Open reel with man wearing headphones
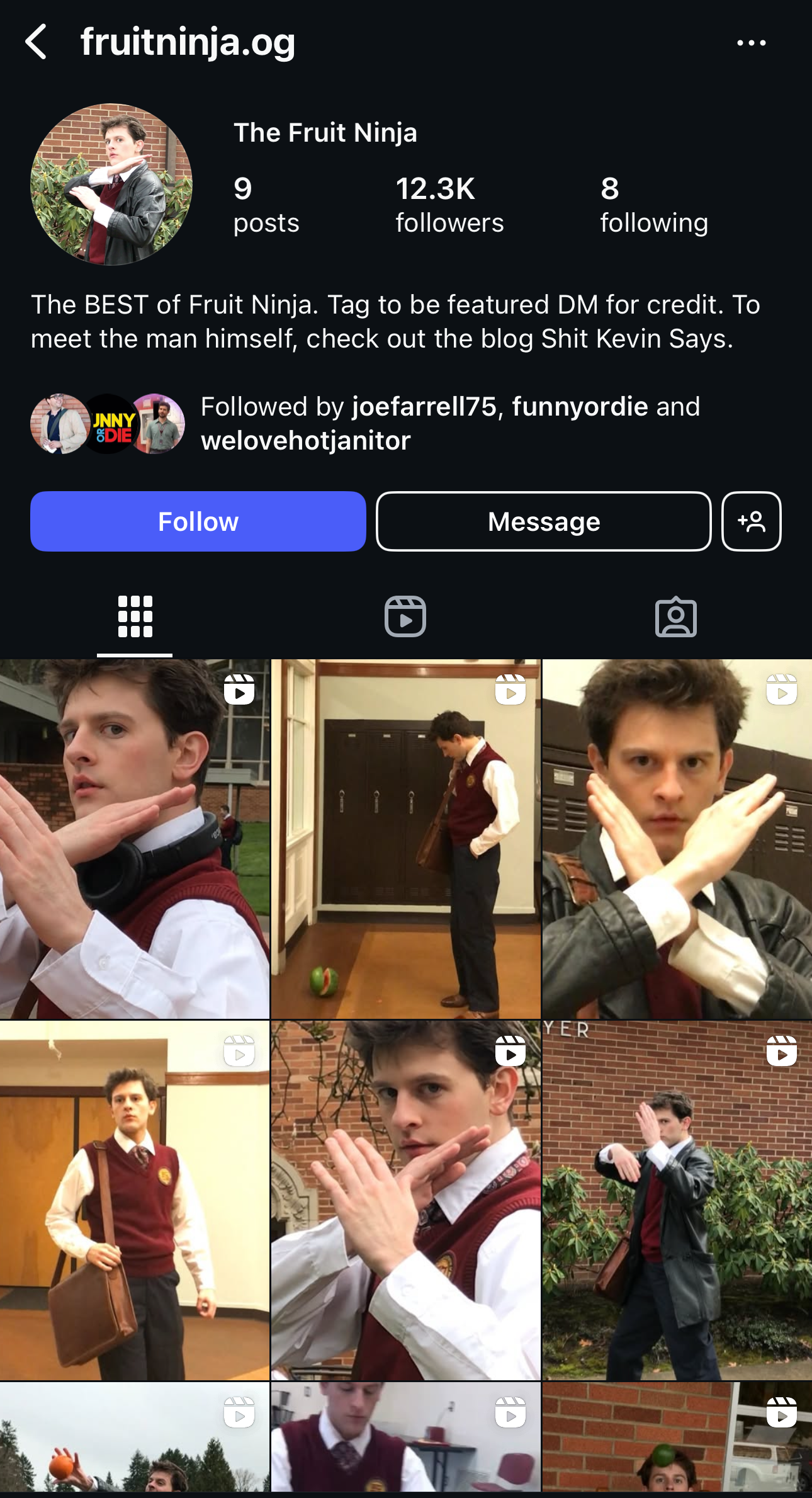Viewport: 812px width, 1498px height. point(135,839)
